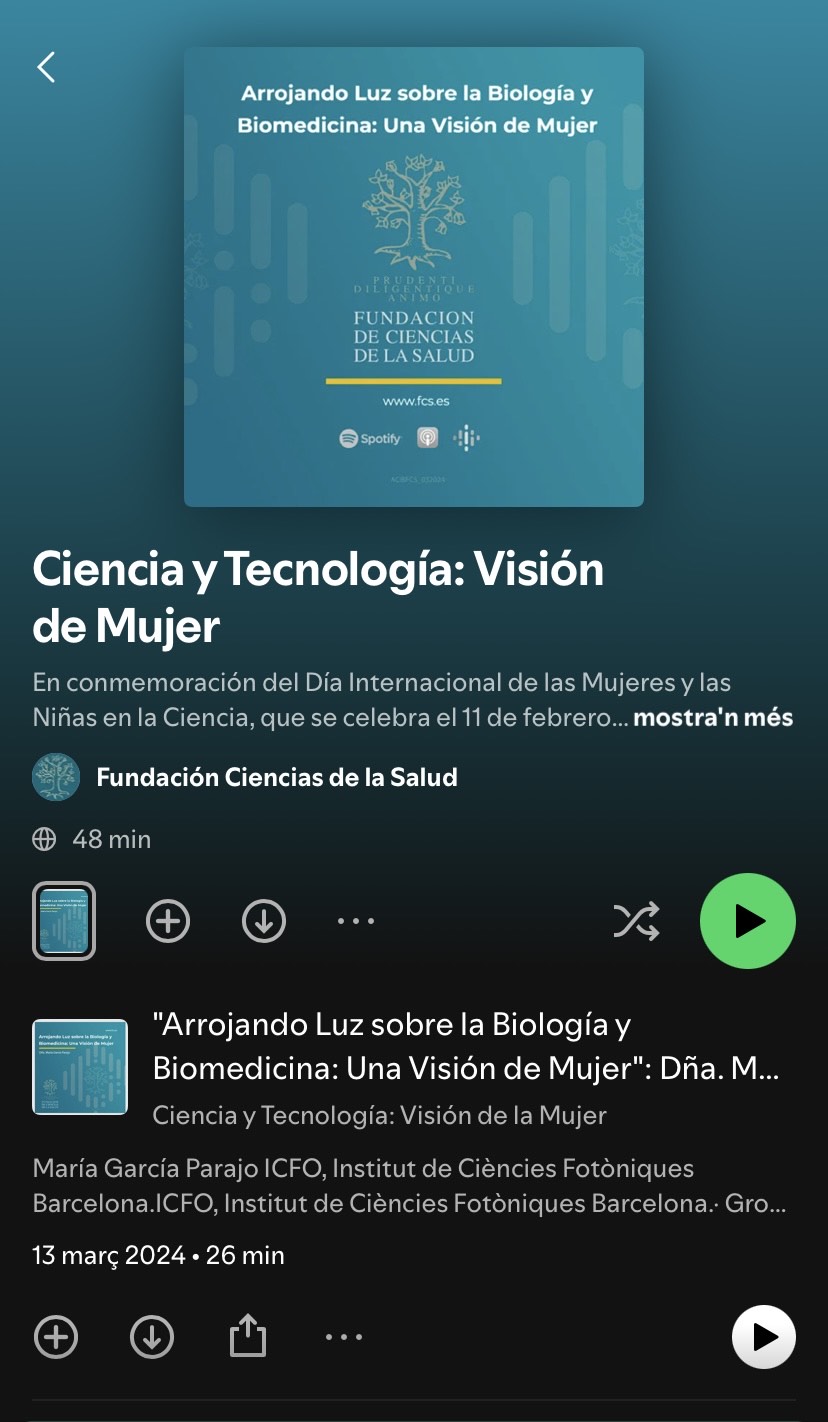Image resolution: width=828 pixels, height=1422 pixels.
Task: Go back using the top-left arrow
Action: (46, 67)
